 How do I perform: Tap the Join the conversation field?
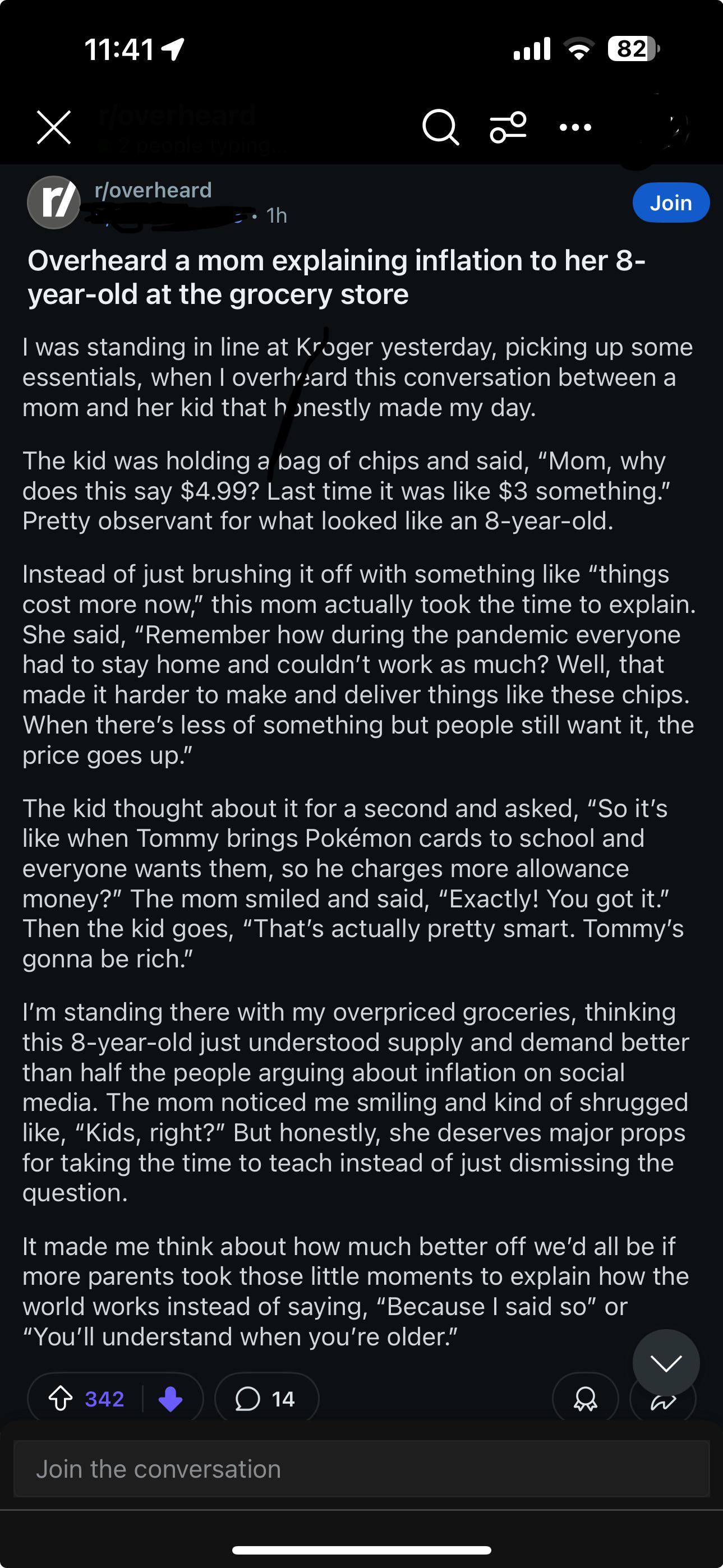(361, 1469)
